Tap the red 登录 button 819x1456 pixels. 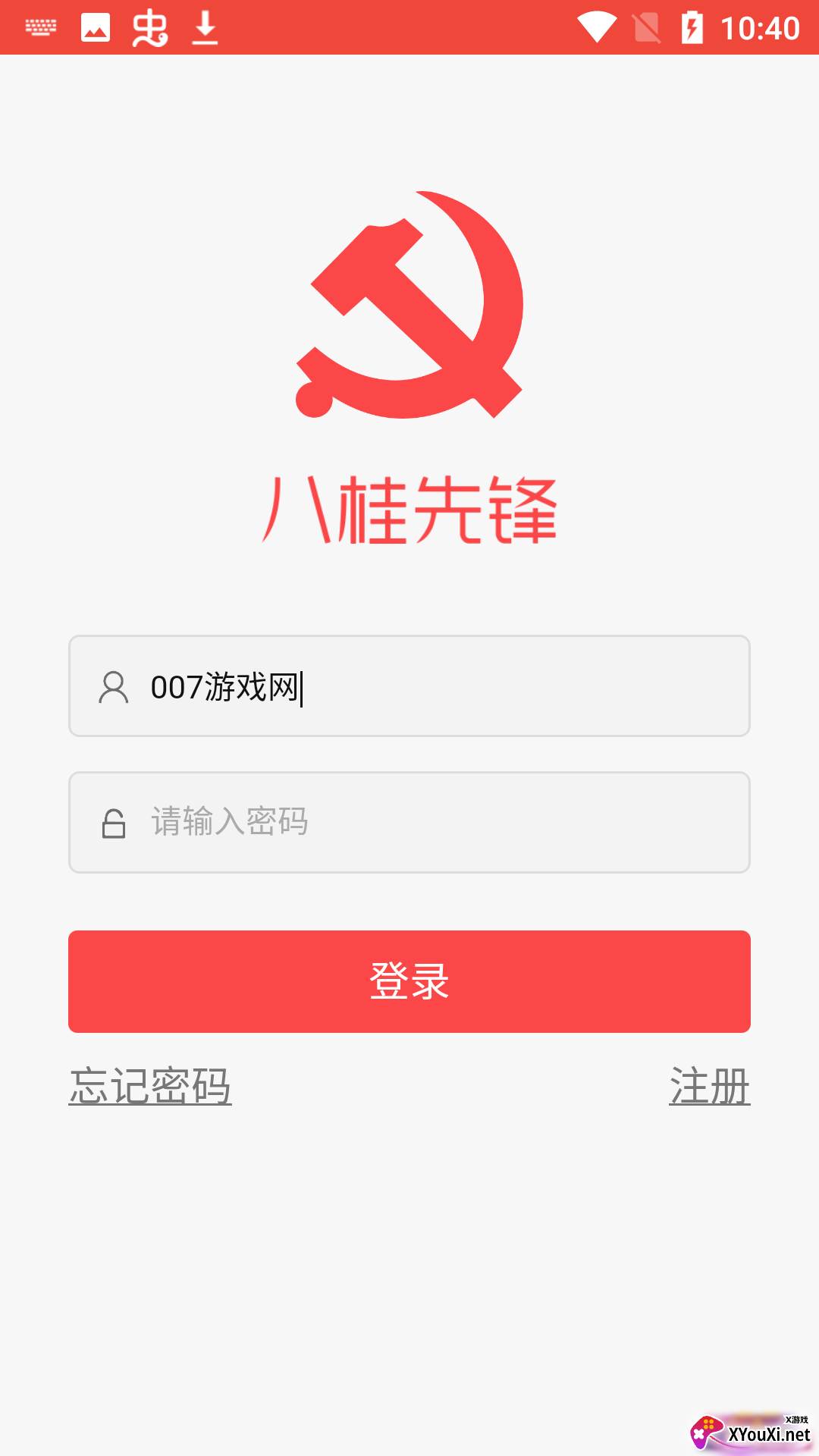(x=409, y=981)
